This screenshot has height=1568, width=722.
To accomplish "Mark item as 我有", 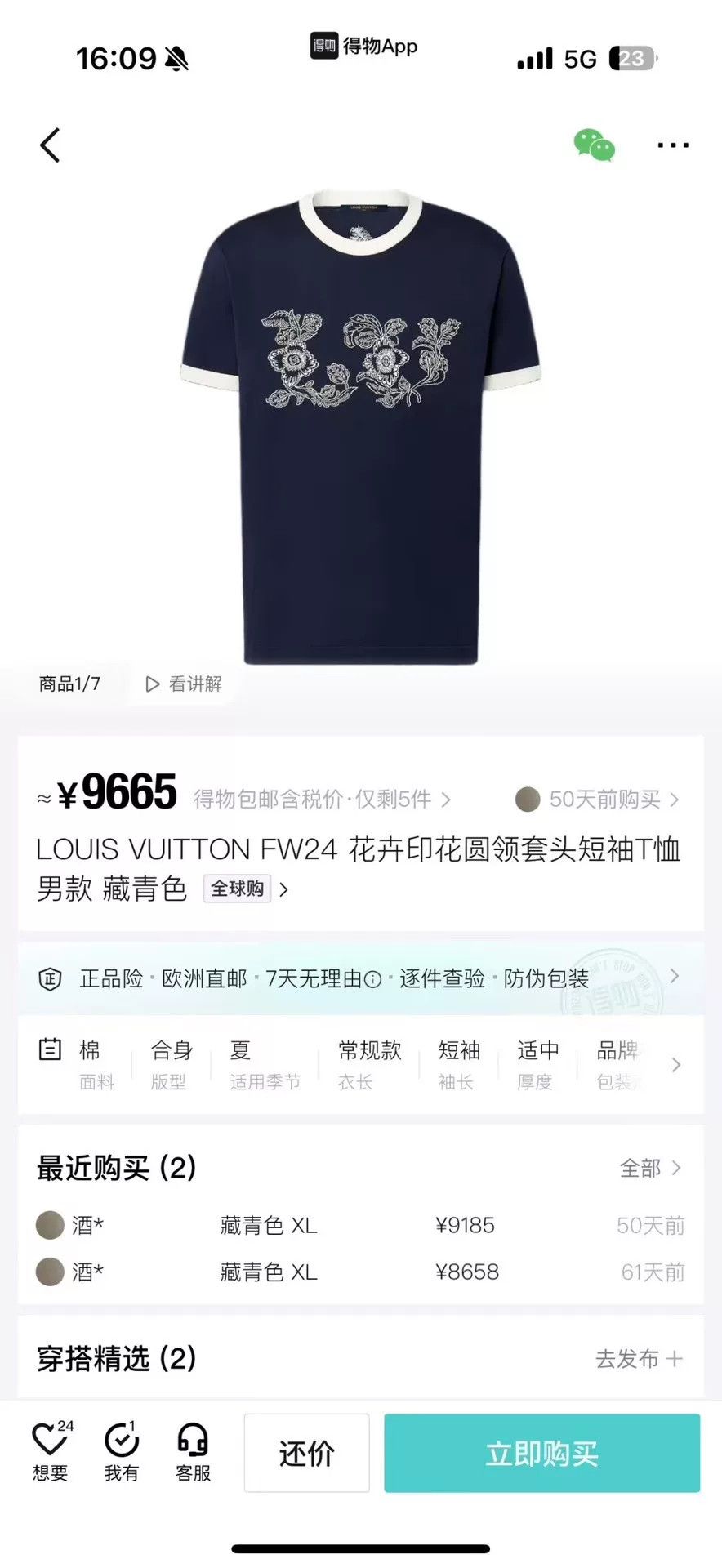I will pyautogui.click(x=122, y=1451).
